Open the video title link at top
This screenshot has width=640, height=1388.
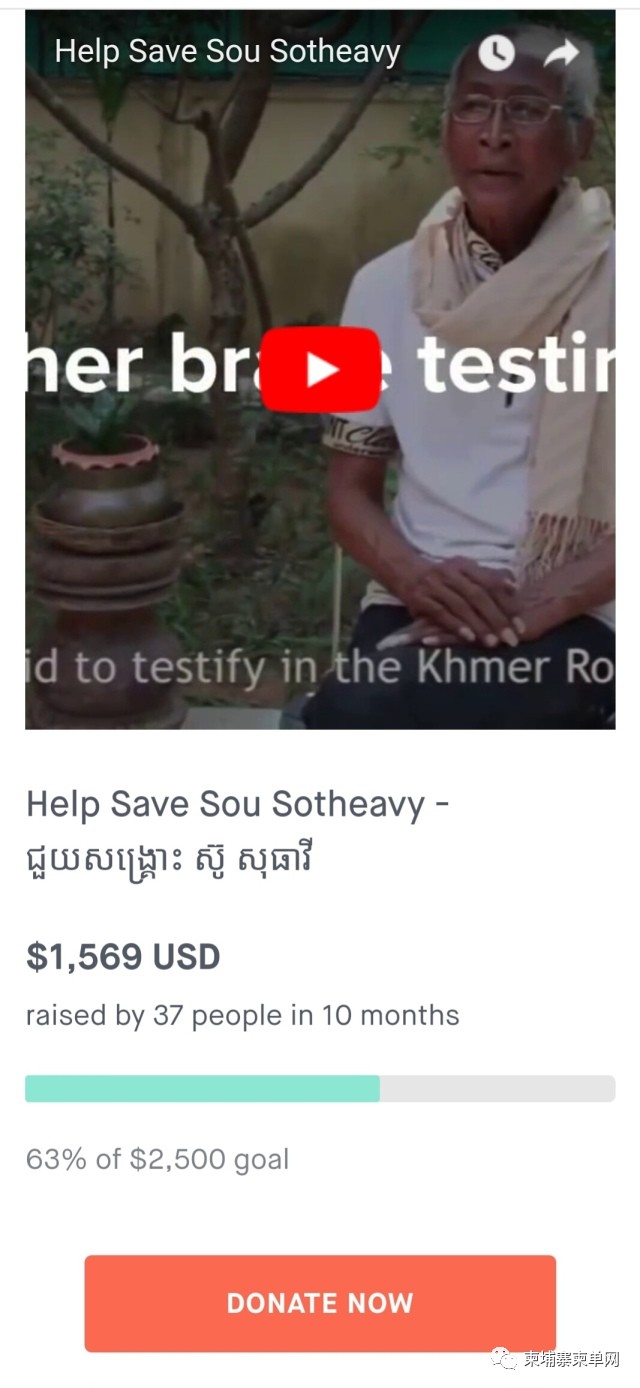[227, 51]
